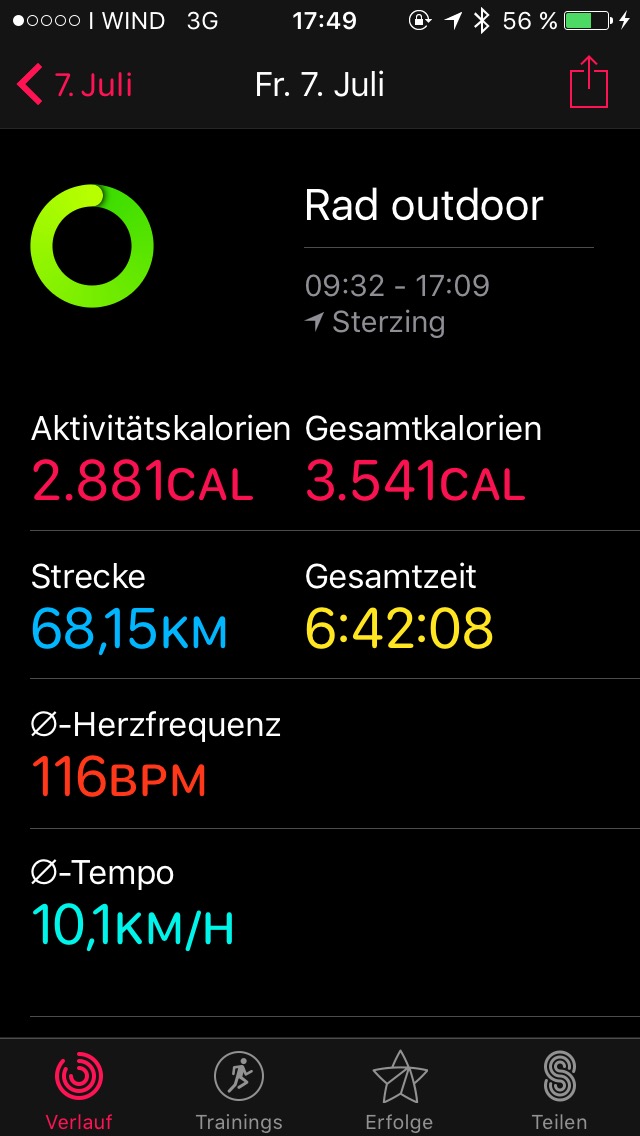Share this Rad outdoor workout
The width and height of the screenshot is (640, 1136).
[589, 83]
